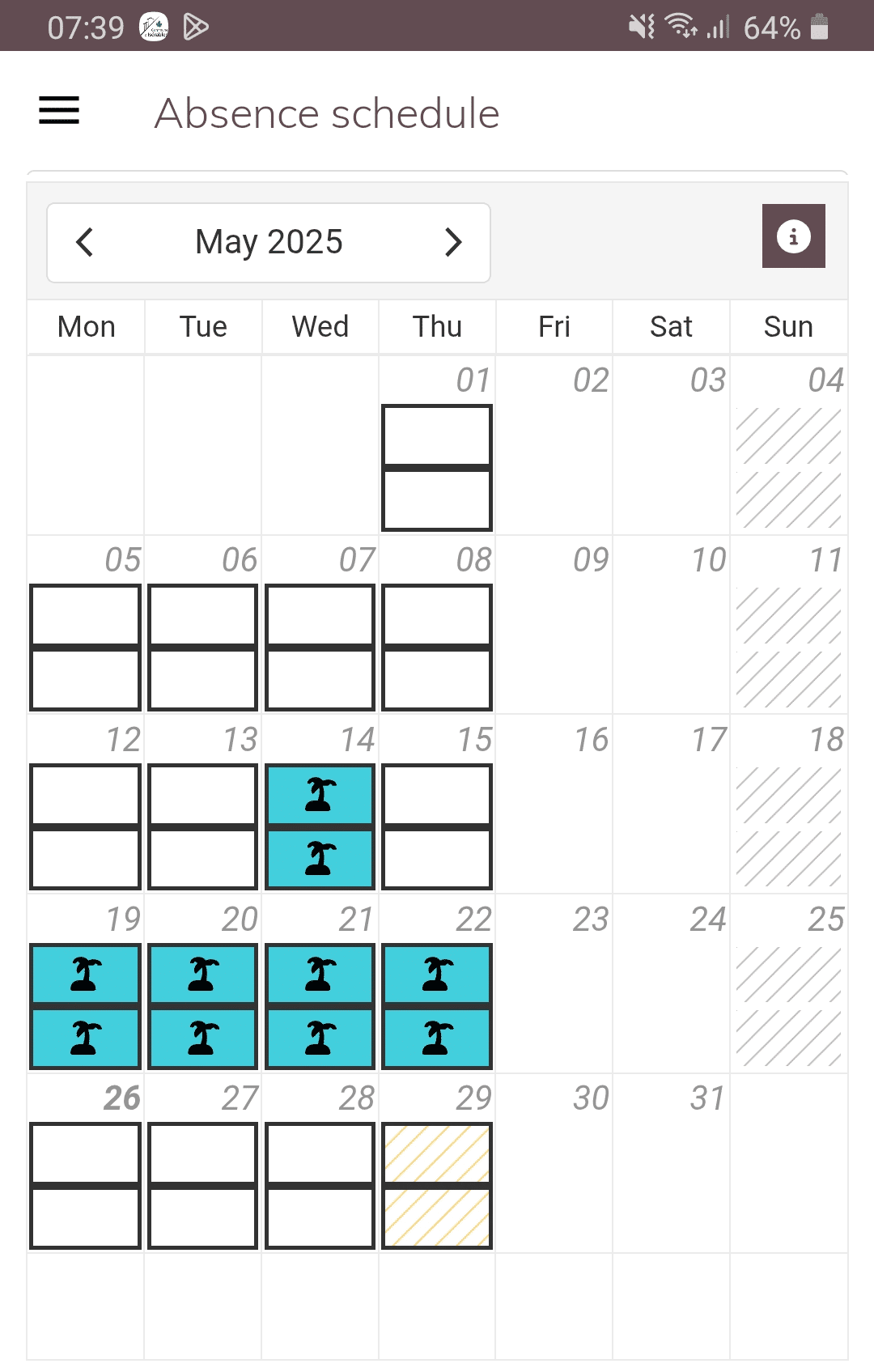Choose Tuesday May 20 vacation day

pos(203,1006)
